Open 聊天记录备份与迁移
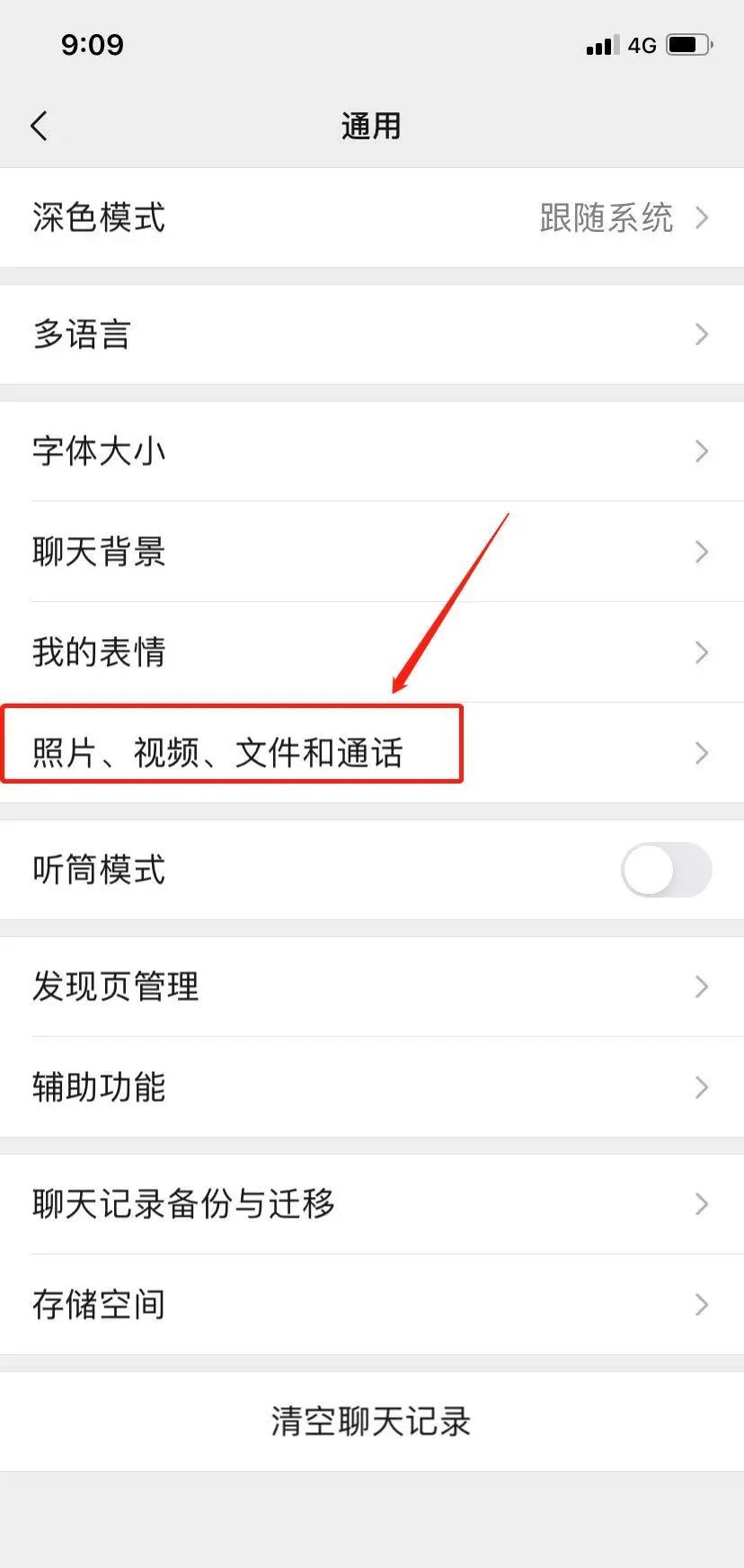 pos(372,1204)
